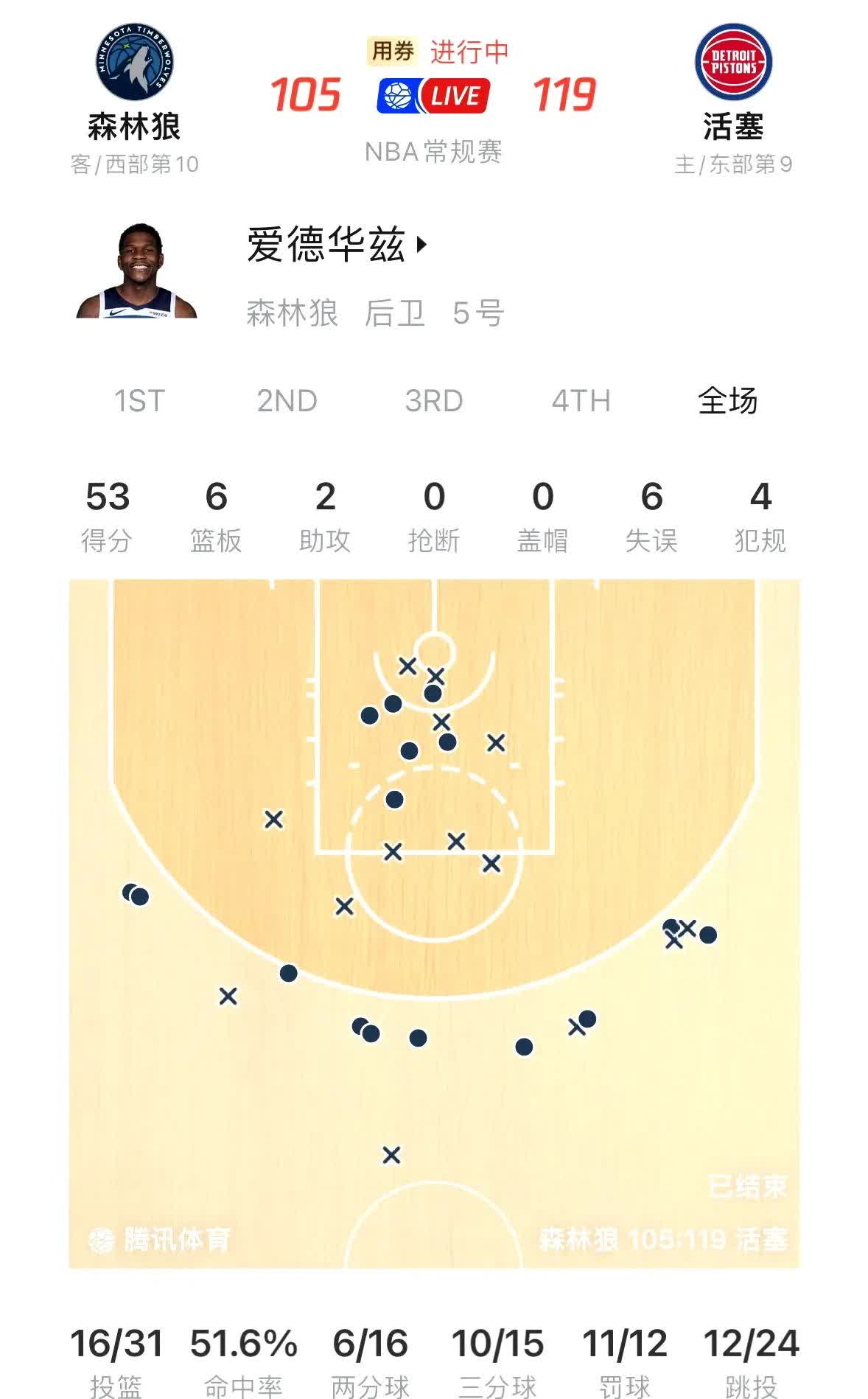Select the 2ND quarter tab

[x=287, y=401]
